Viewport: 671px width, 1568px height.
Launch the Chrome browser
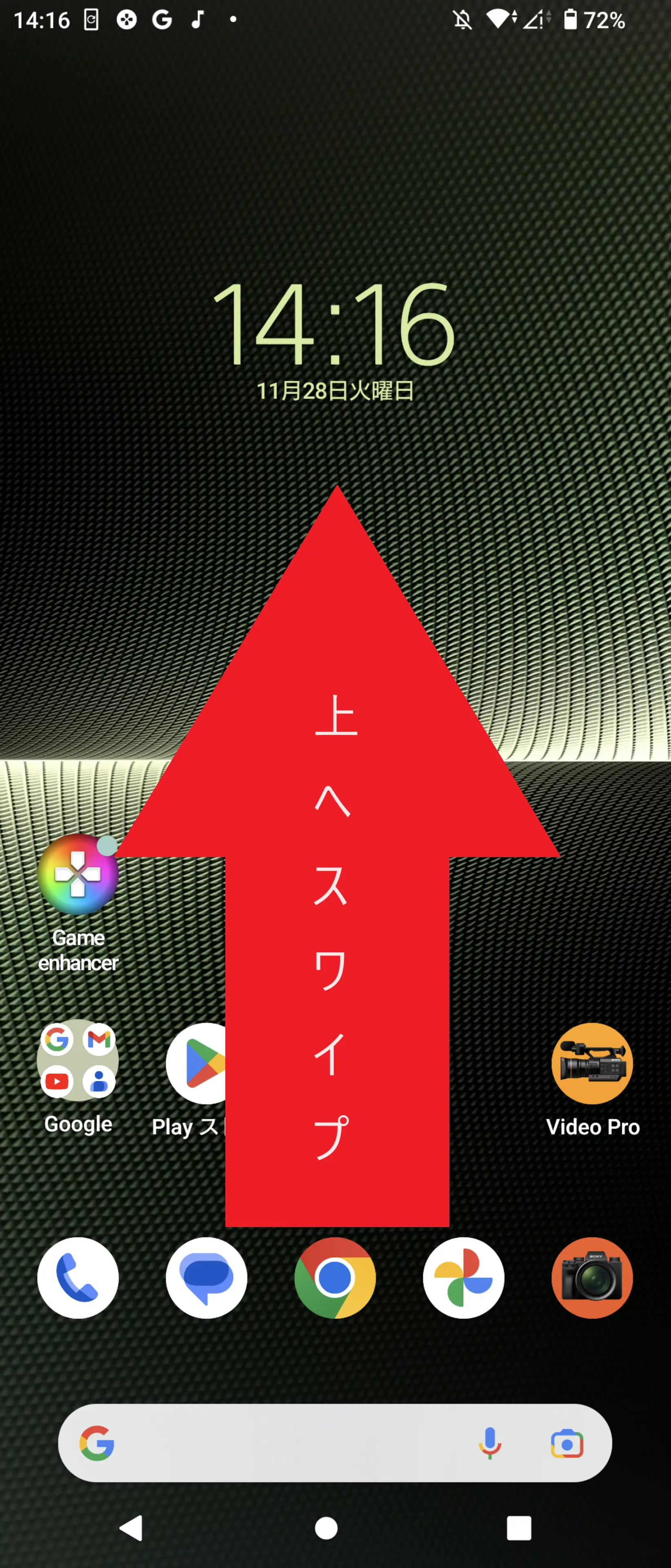point(335,1278)
